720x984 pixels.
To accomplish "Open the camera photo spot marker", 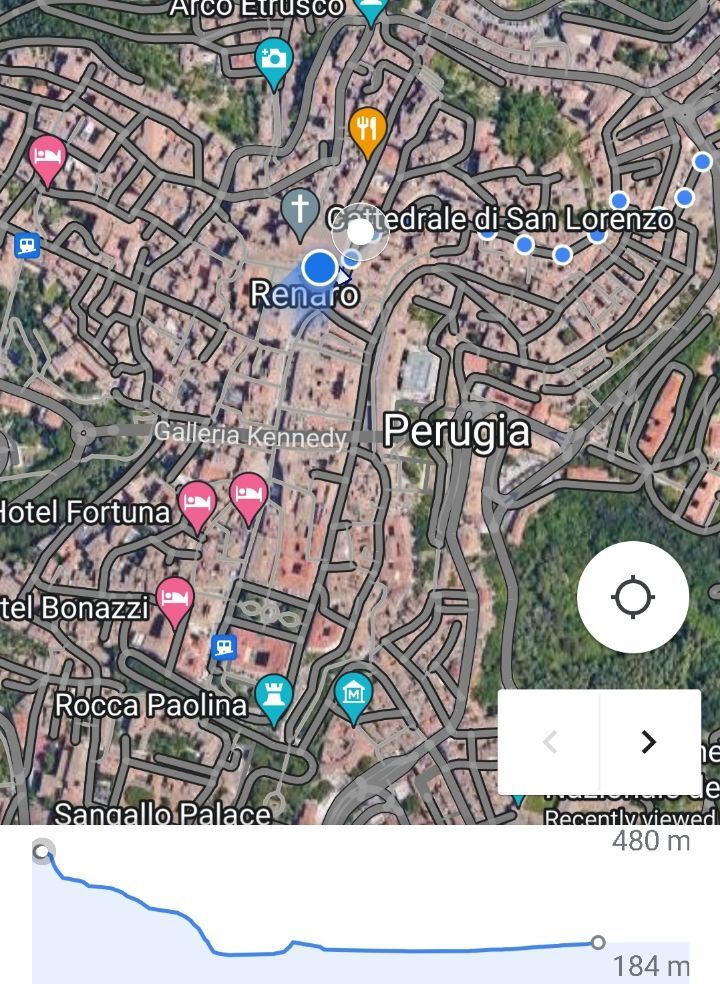I will (273, 59).
